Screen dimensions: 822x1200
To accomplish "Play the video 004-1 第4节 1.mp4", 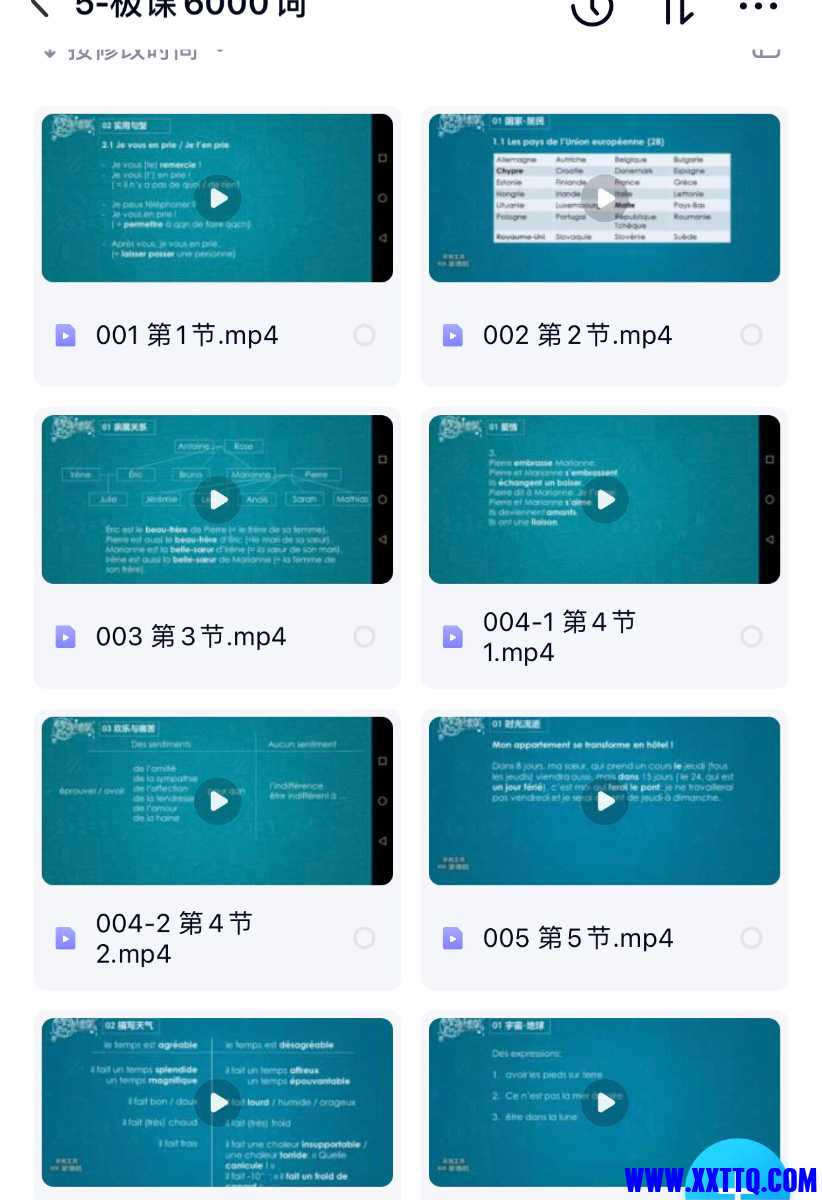I will point(604,499).
